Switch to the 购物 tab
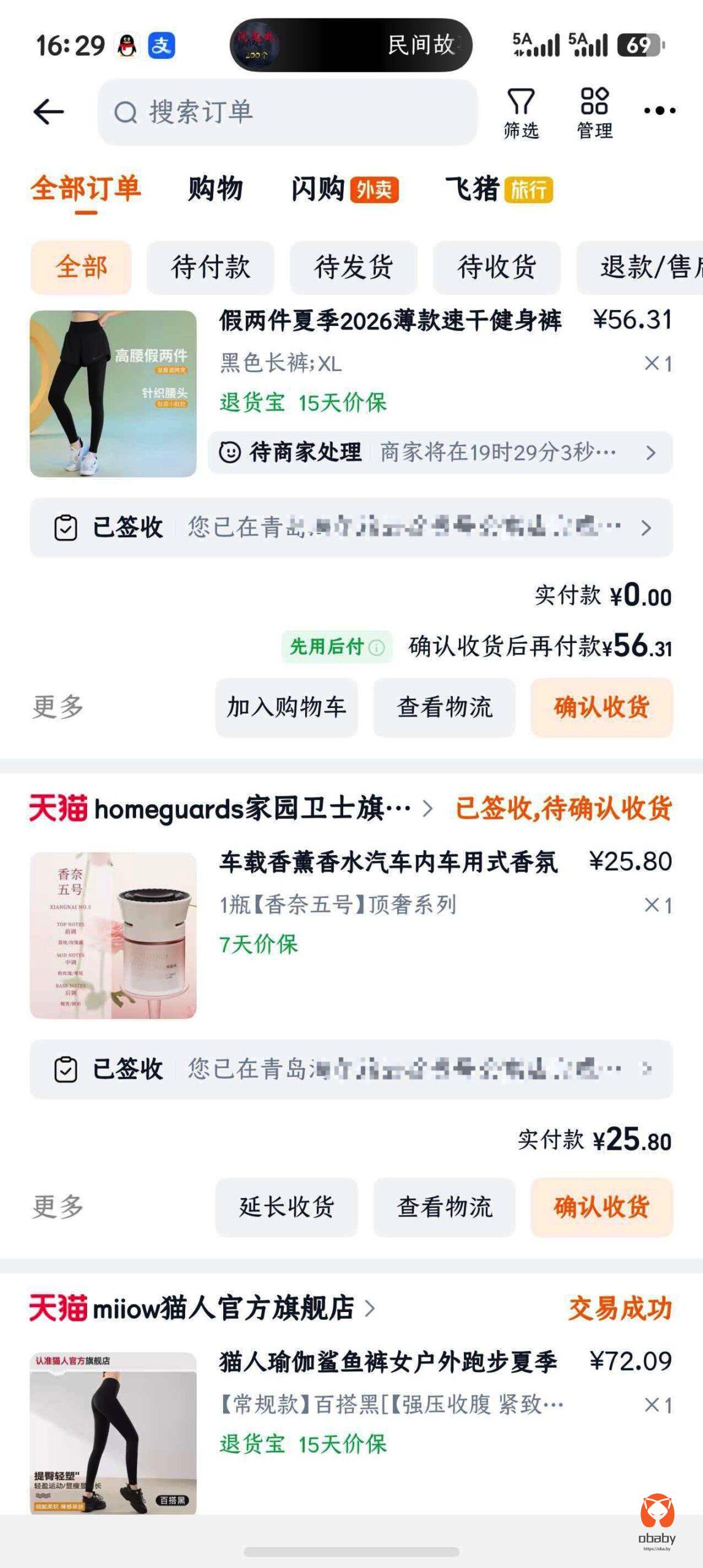703x1568 pixels. coord(215,189)
